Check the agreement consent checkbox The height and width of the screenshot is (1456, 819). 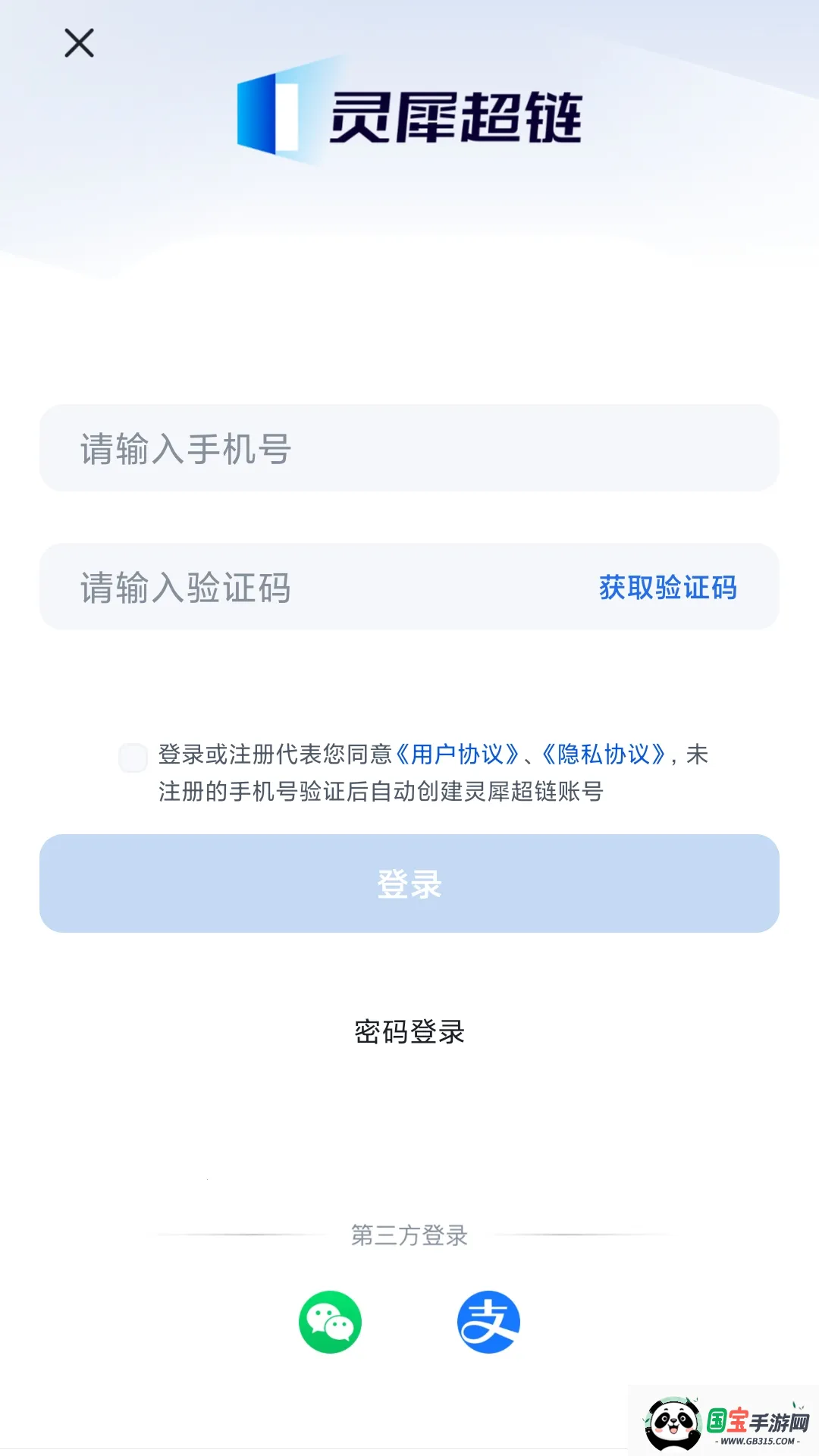pyautogui.click(x=133, y=758)
